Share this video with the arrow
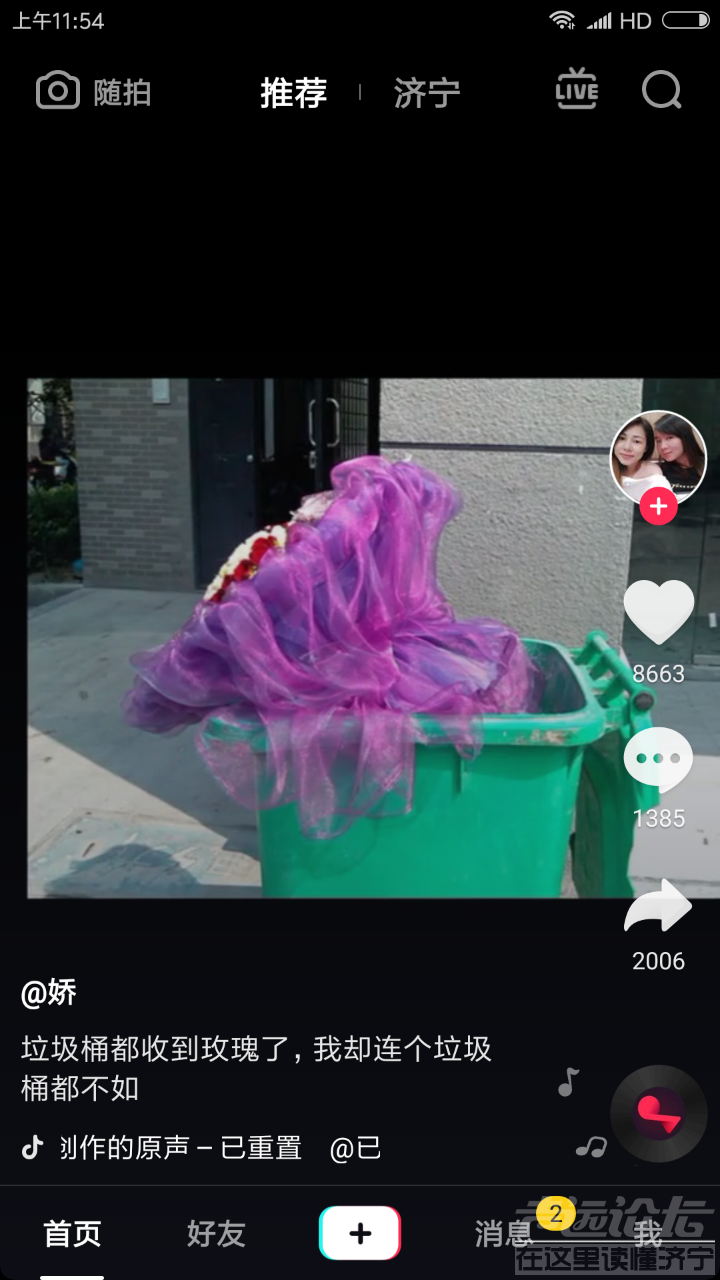This screenshot has height=1280, width=720. [658, 906]
